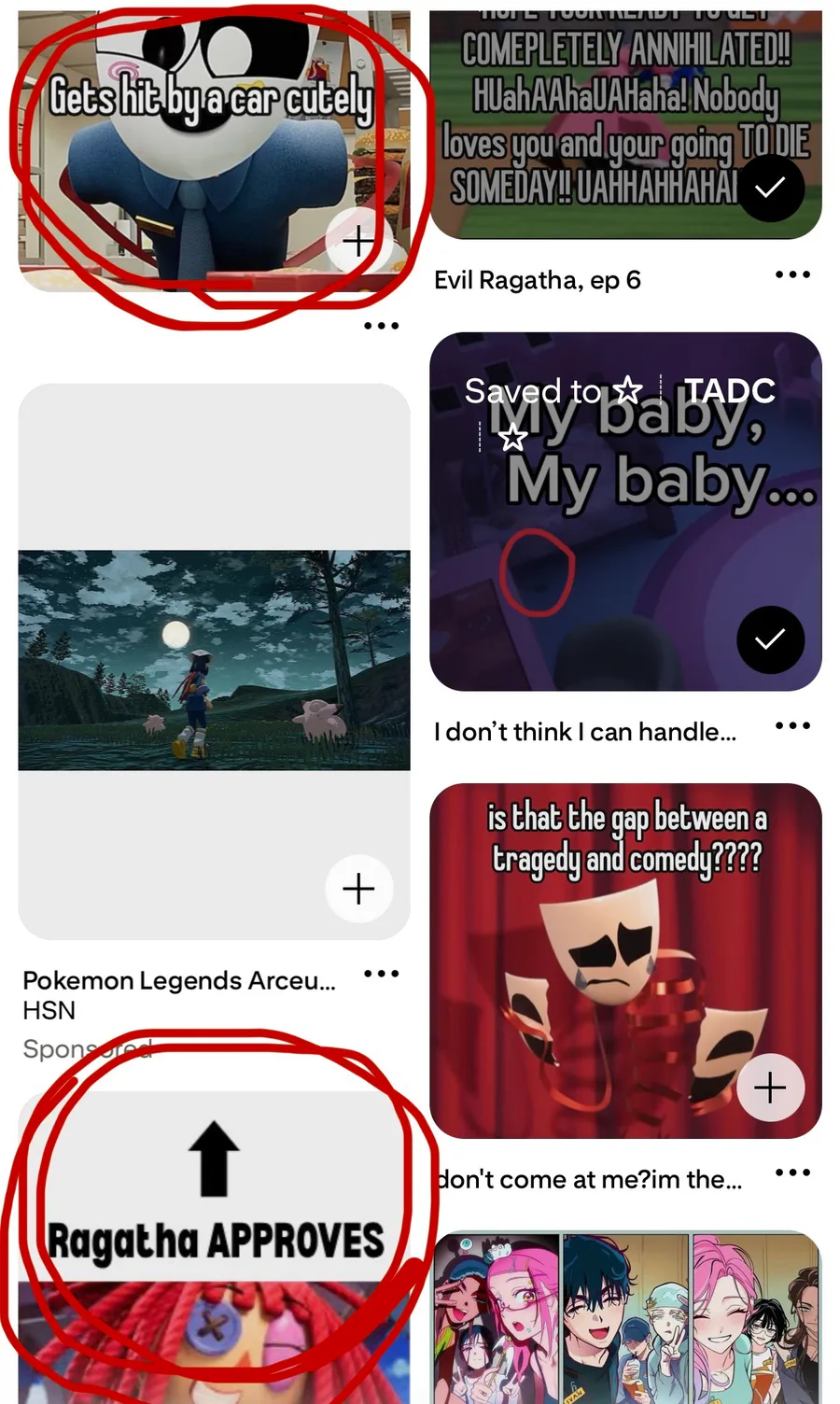Open the tragedy and comedy masks pin

[x=625, y=961]
